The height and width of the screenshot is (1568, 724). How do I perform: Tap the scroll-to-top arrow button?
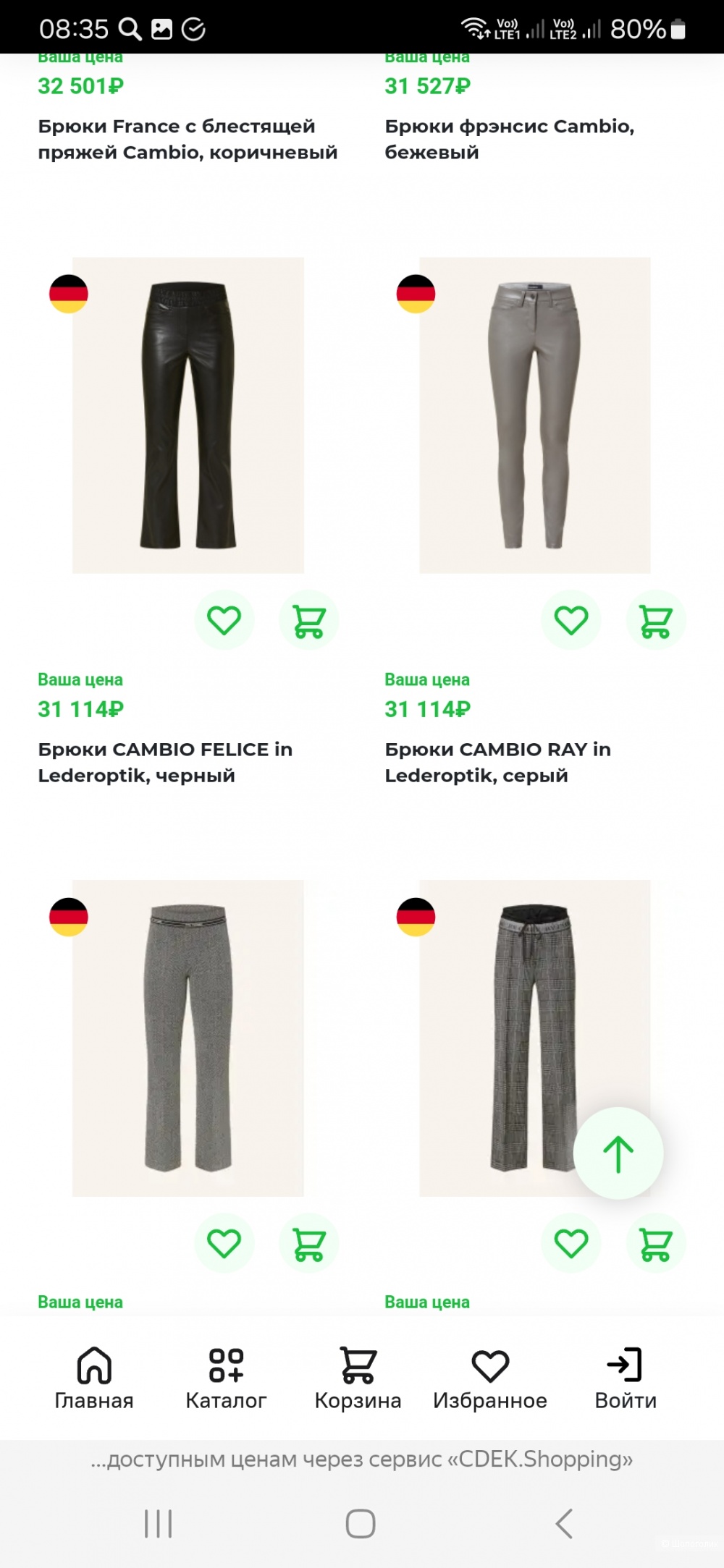tap(618, 1153)
